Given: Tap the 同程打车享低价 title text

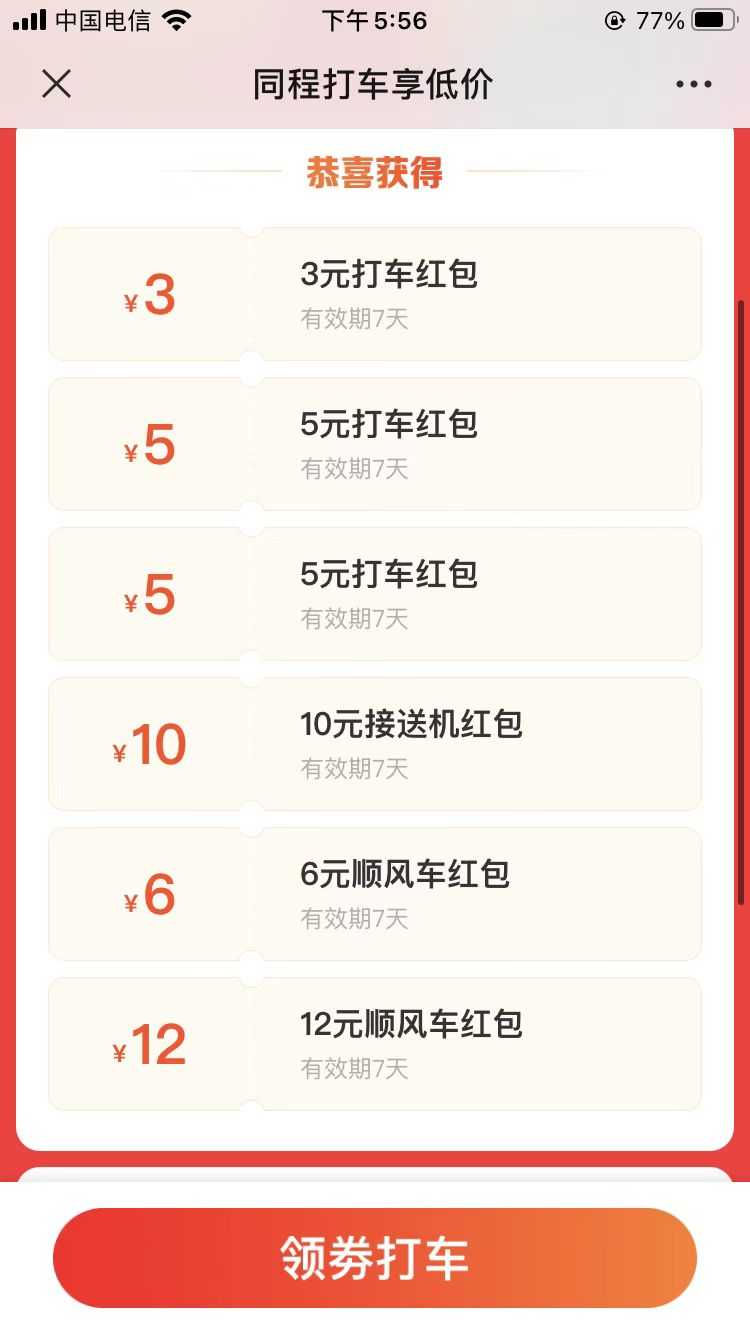Looking at the screenshot, I should [375, 84].
